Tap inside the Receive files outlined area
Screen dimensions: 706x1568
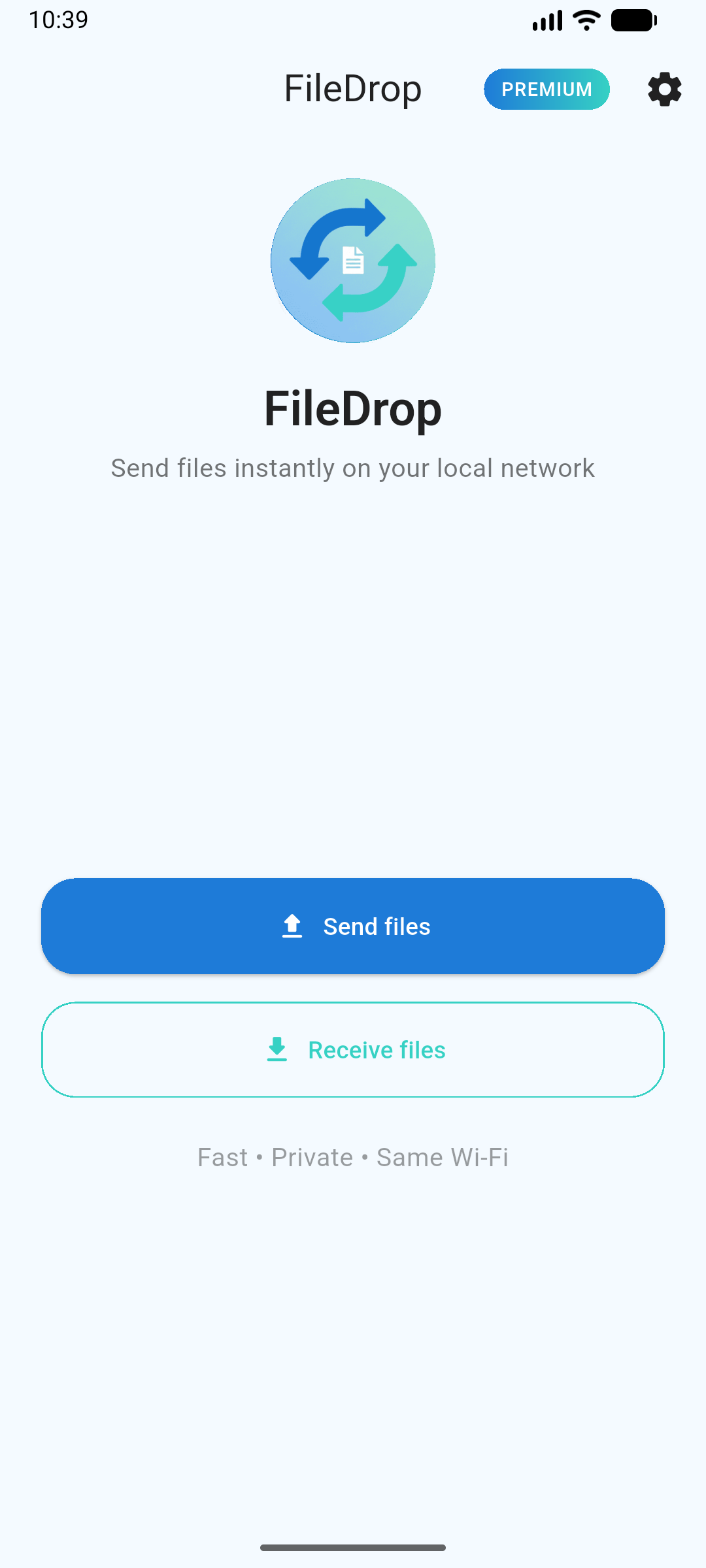pos(353,1050)
